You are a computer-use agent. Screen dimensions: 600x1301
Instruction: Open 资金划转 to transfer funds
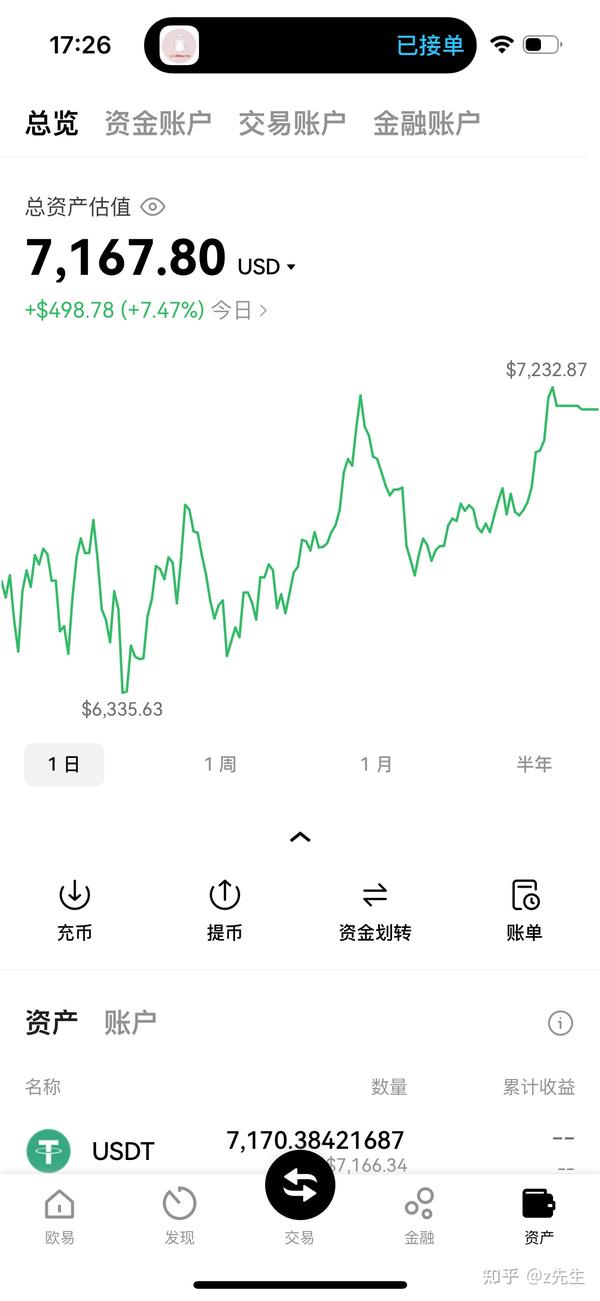(375, 910)
